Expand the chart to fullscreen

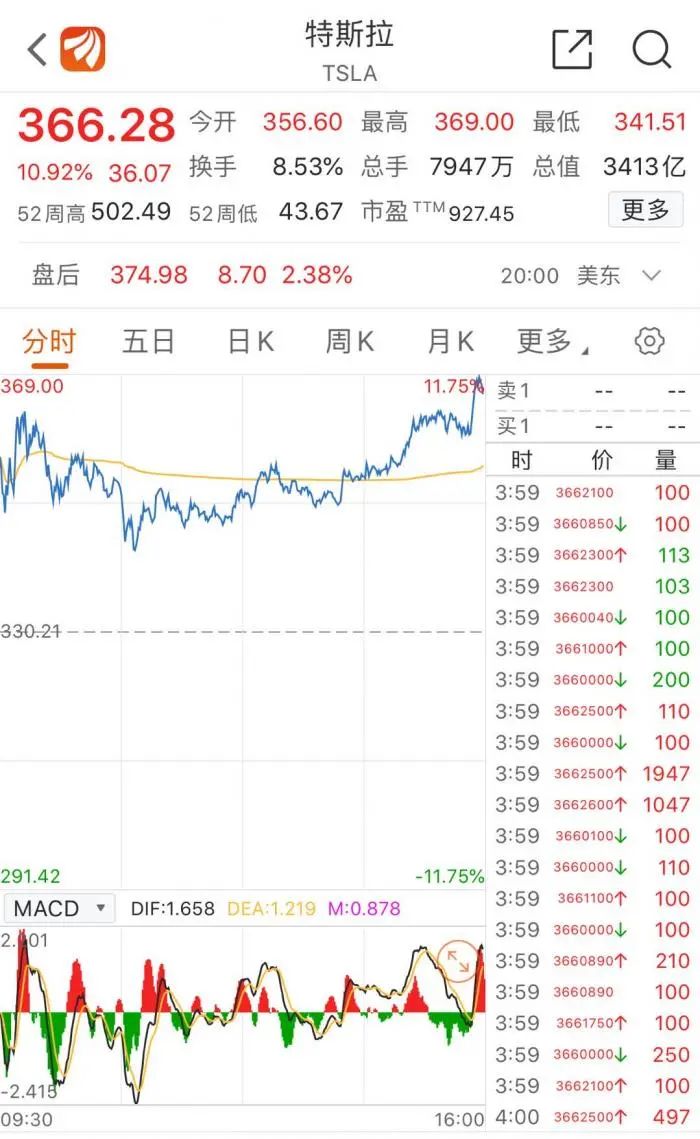[x=458, y=961]
